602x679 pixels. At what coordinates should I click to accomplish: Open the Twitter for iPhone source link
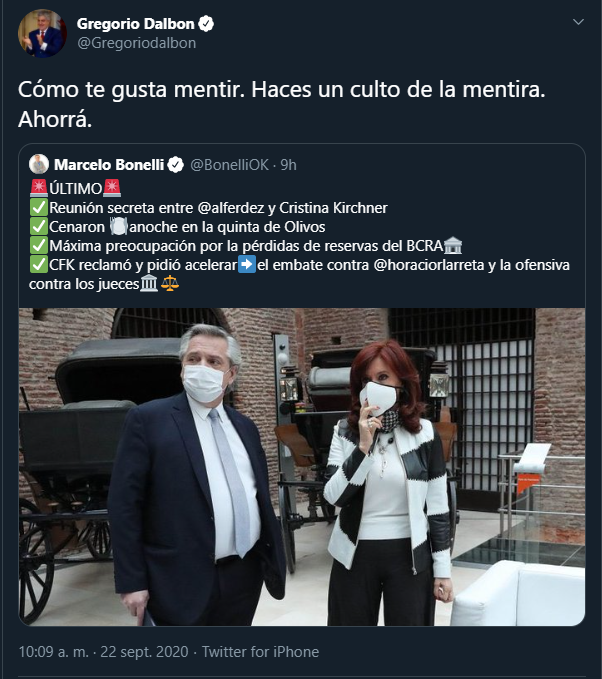pyautogui.click(x=260, y=652)
